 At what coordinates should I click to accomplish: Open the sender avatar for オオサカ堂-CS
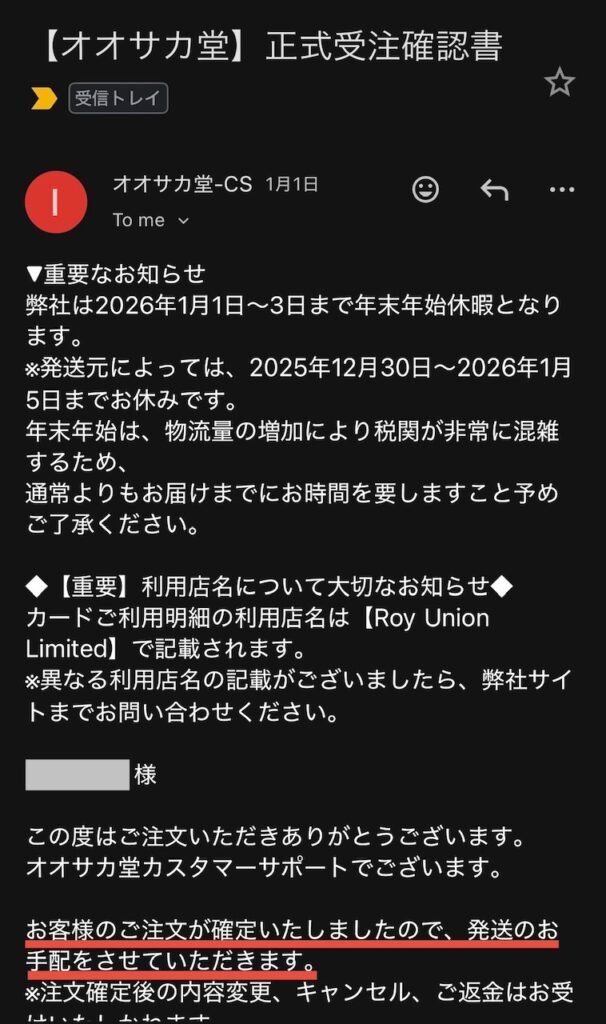tap(55, 202)
